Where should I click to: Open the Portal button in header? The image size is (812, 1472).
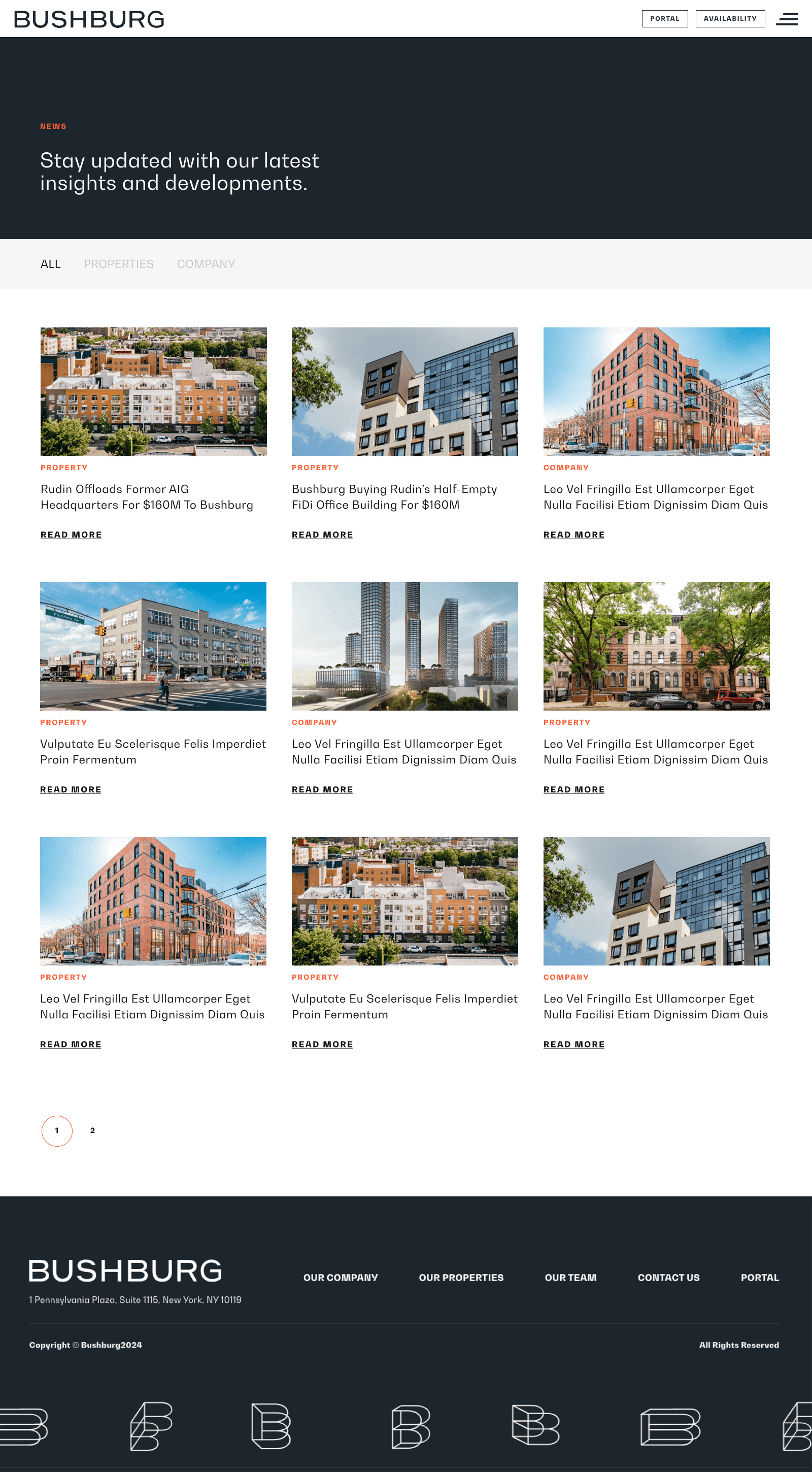point(664,19)
